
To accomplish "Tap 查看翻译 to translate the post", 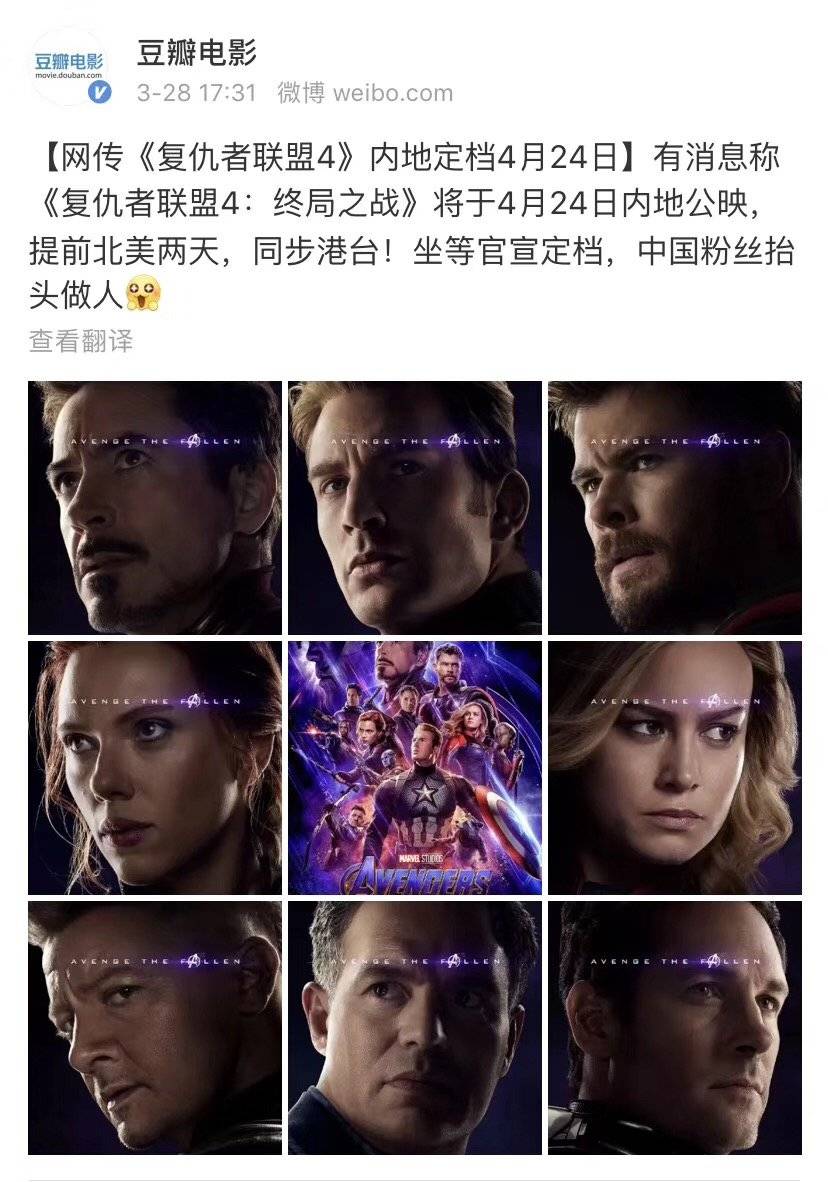I will (80, 341).
